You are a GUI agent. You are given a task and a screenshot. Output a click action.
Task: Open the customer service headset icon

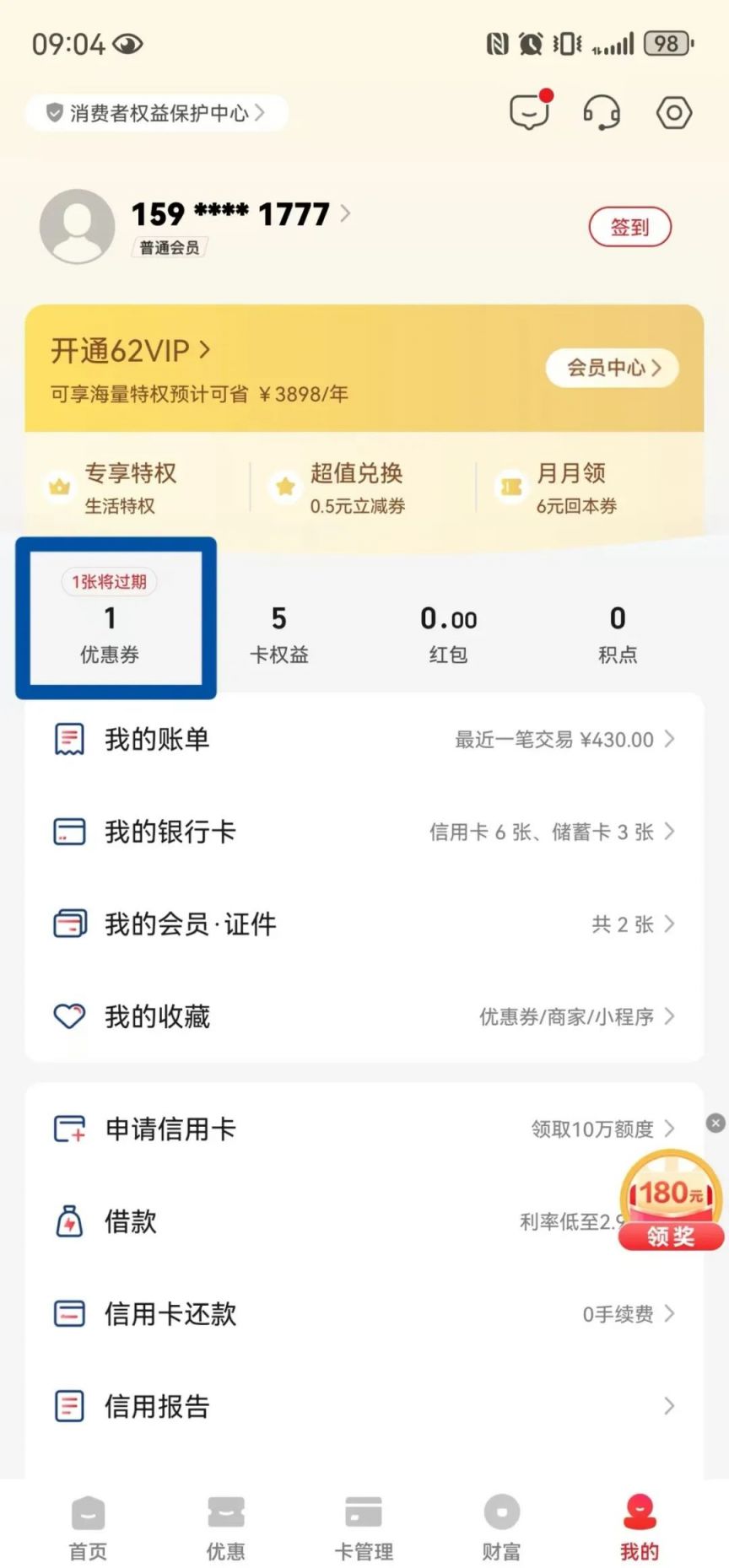(602, 112)
